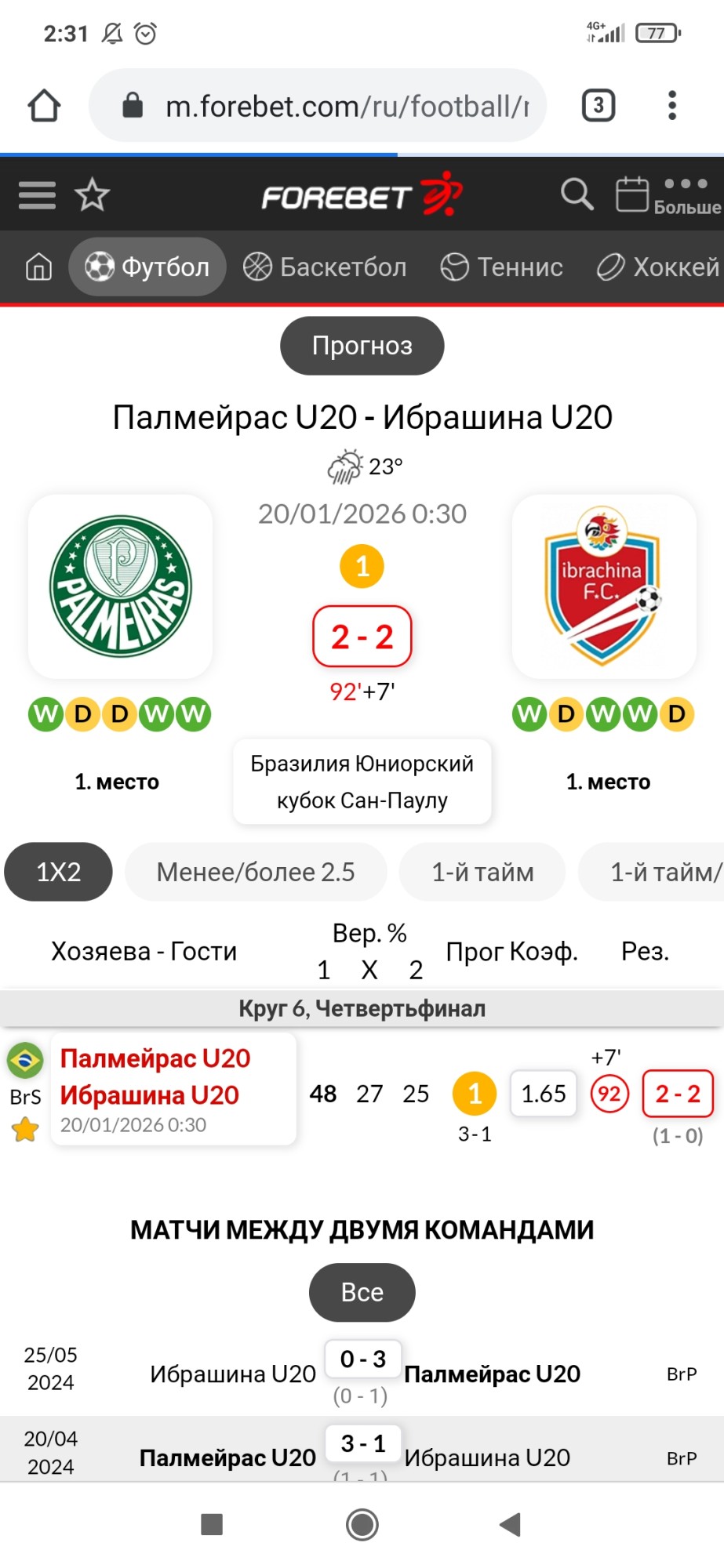Tap the Больше more options

686,195
